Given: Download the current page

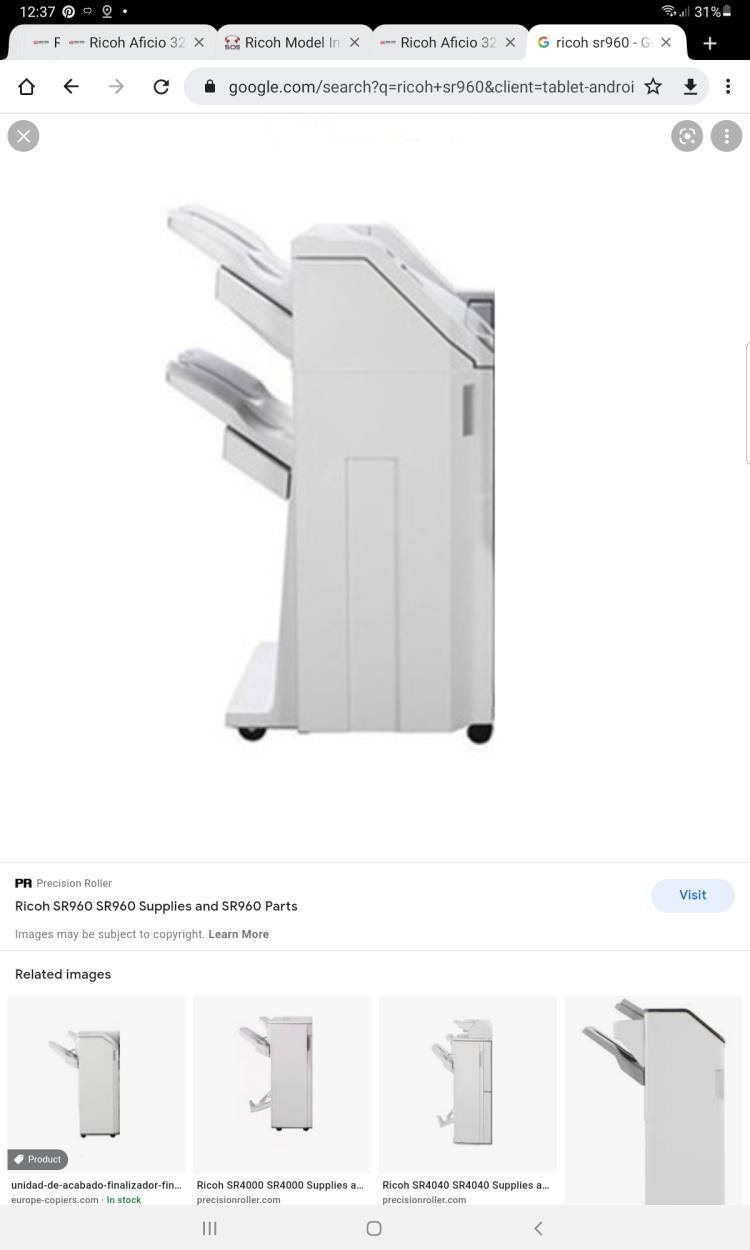Looking at the screenshot, I should [690, 87].
